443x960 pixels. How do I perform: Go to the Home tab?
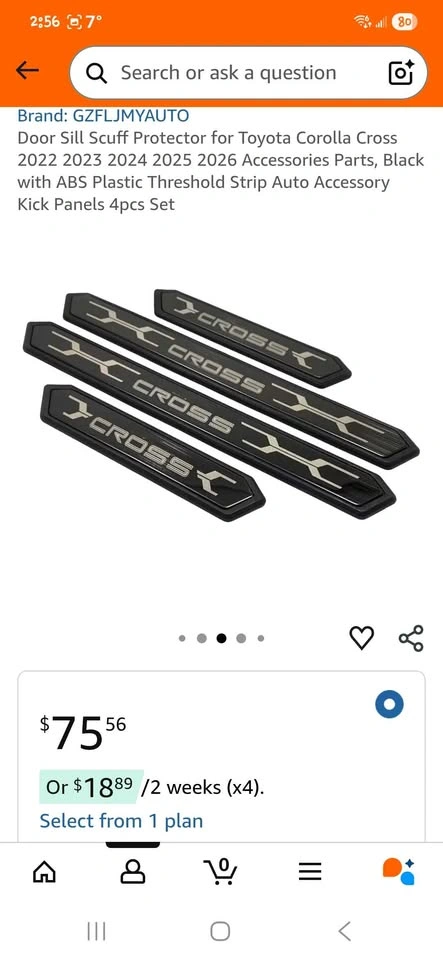tap(44, 871)
